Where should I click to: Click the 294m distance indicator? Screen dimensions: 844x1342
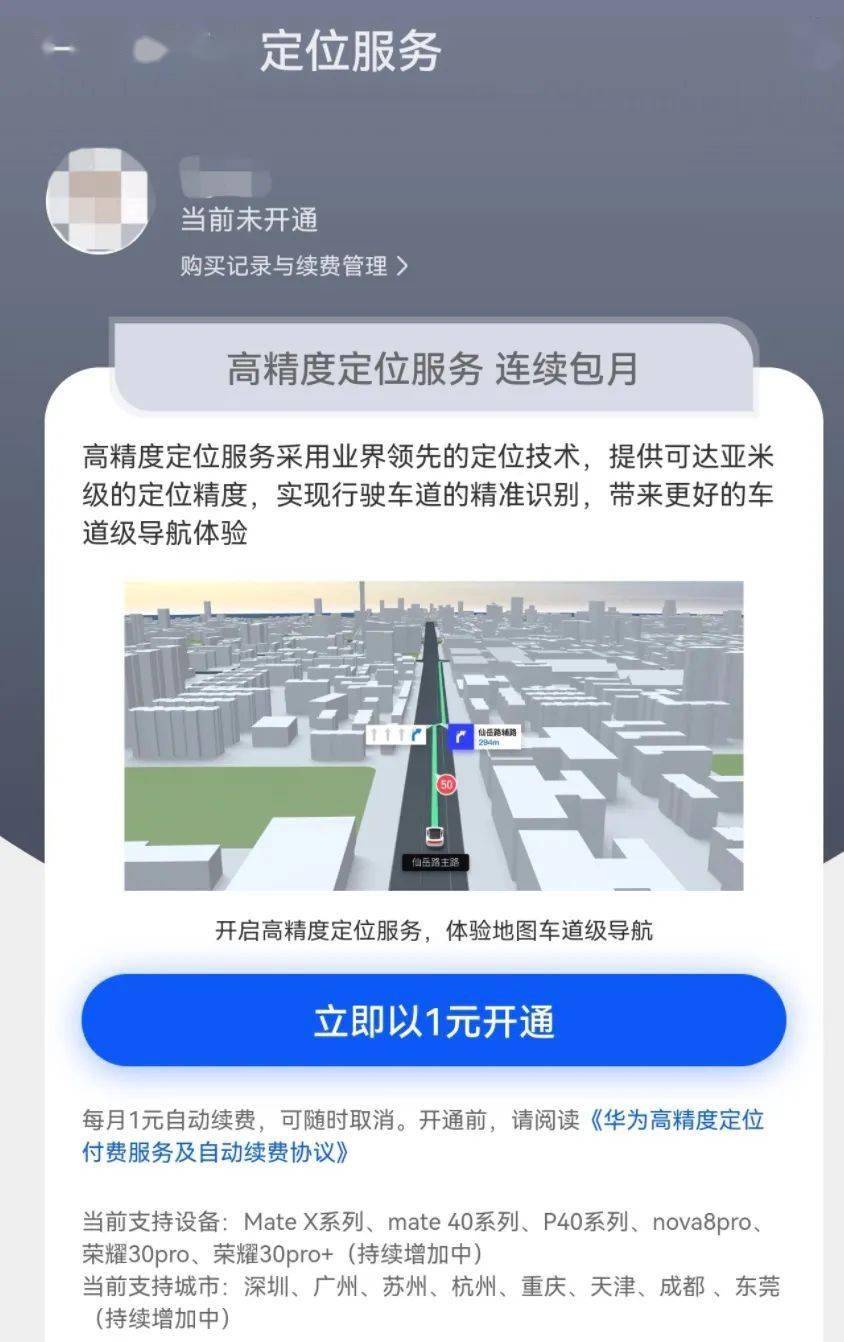(488, 742)
